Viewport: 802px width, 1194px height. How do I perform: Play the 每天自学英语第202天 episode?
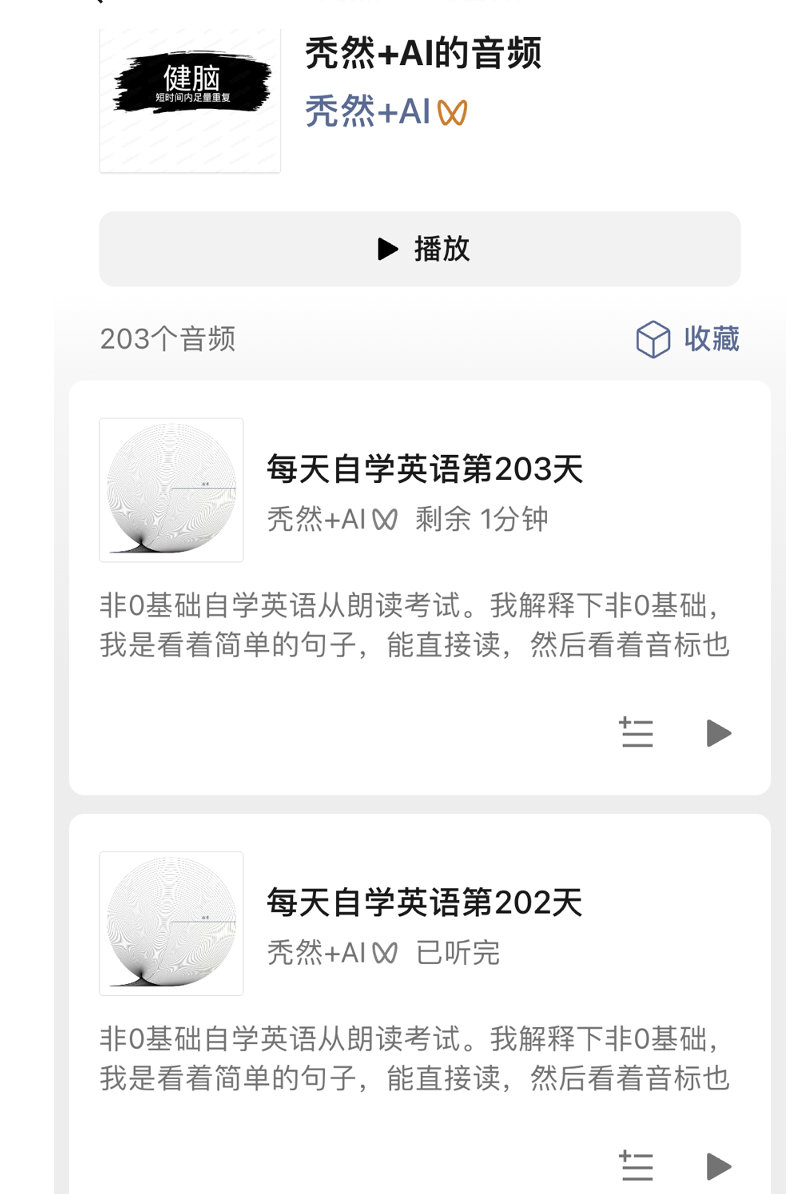(718, 1166)
